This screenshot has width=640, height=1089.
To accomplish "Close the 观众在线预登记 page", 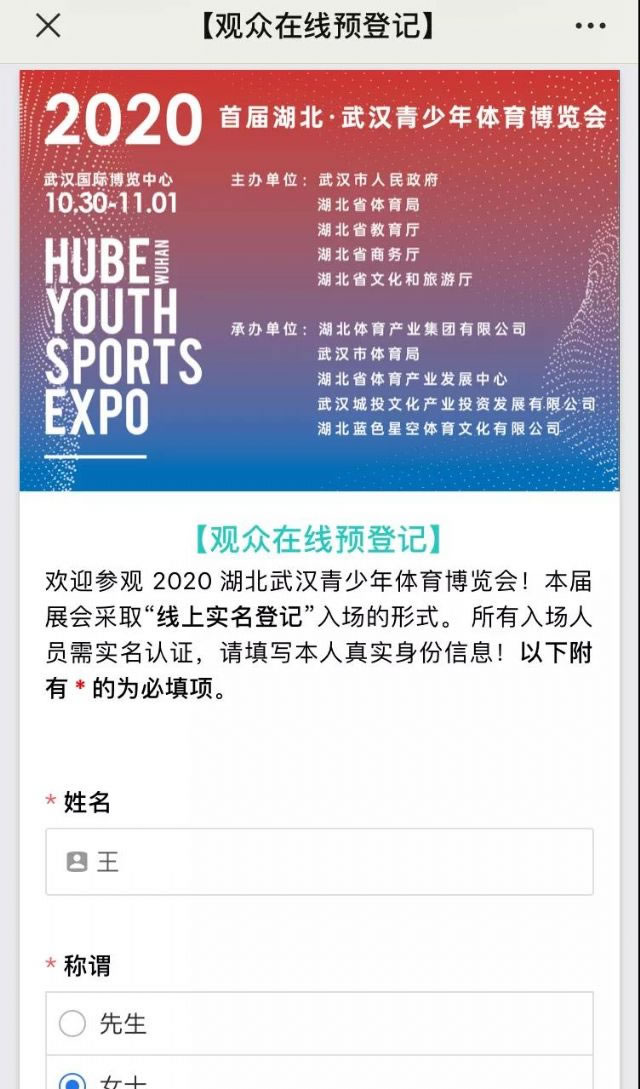I will coord(47,26).
